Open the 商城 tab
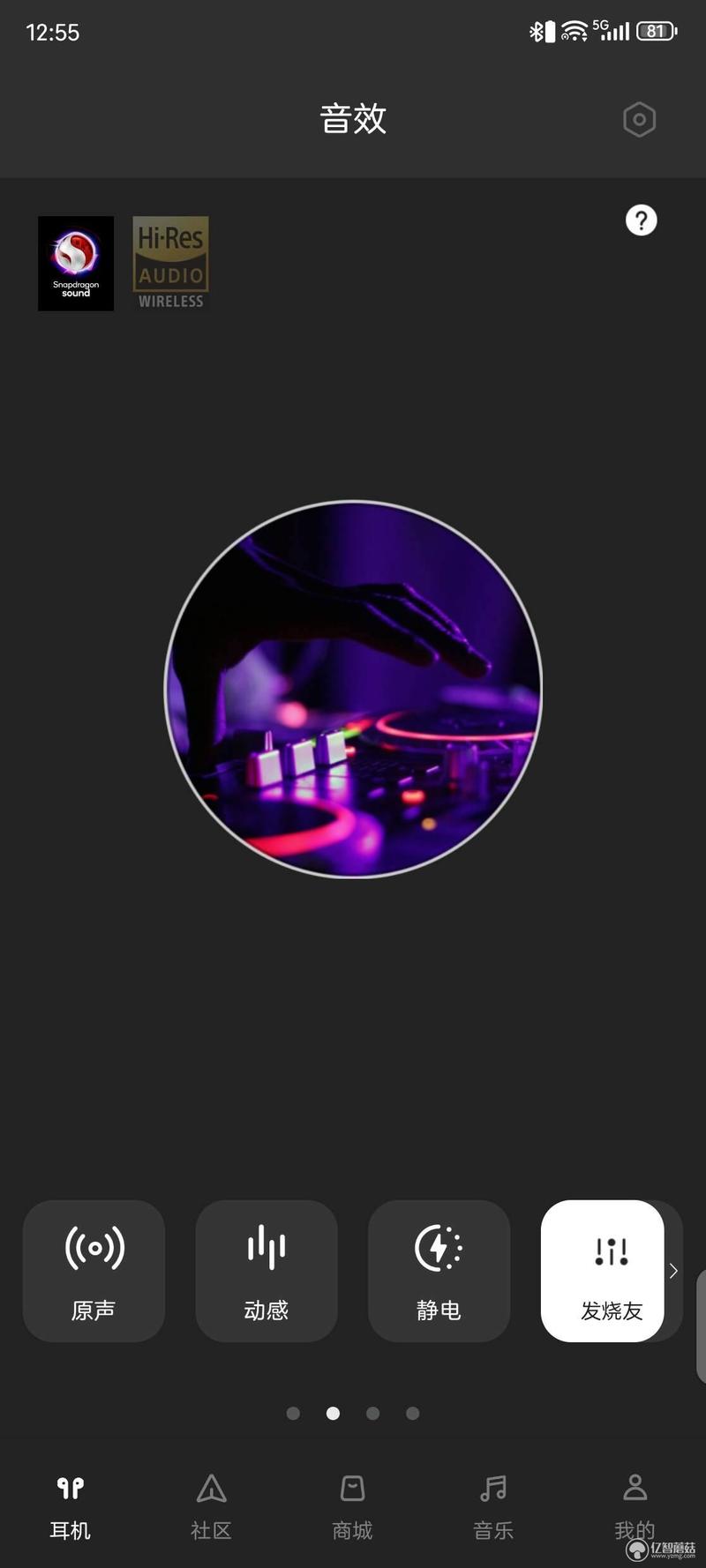The height and width of the screenshot is (1568, 706). pos(352,1507)
